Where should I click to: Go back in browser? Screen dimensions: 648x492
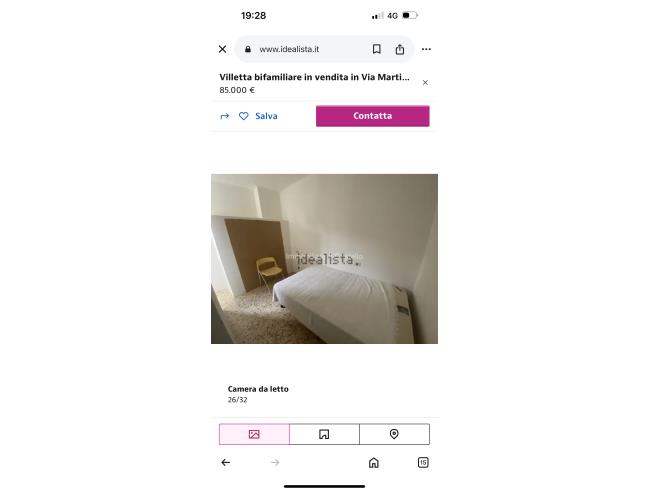225,462
